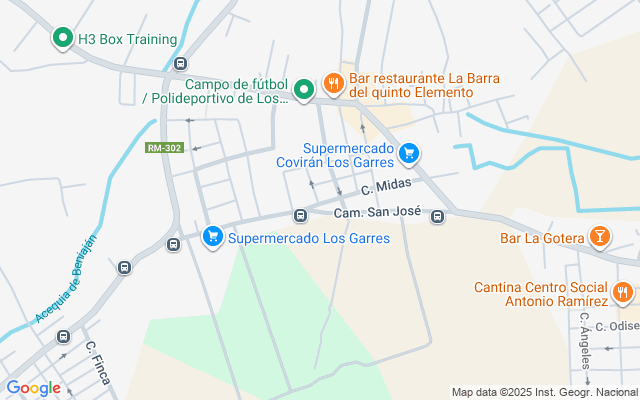
Task: Select the Supermercado Los Garres marker
Action: click(x=212, y=237)
